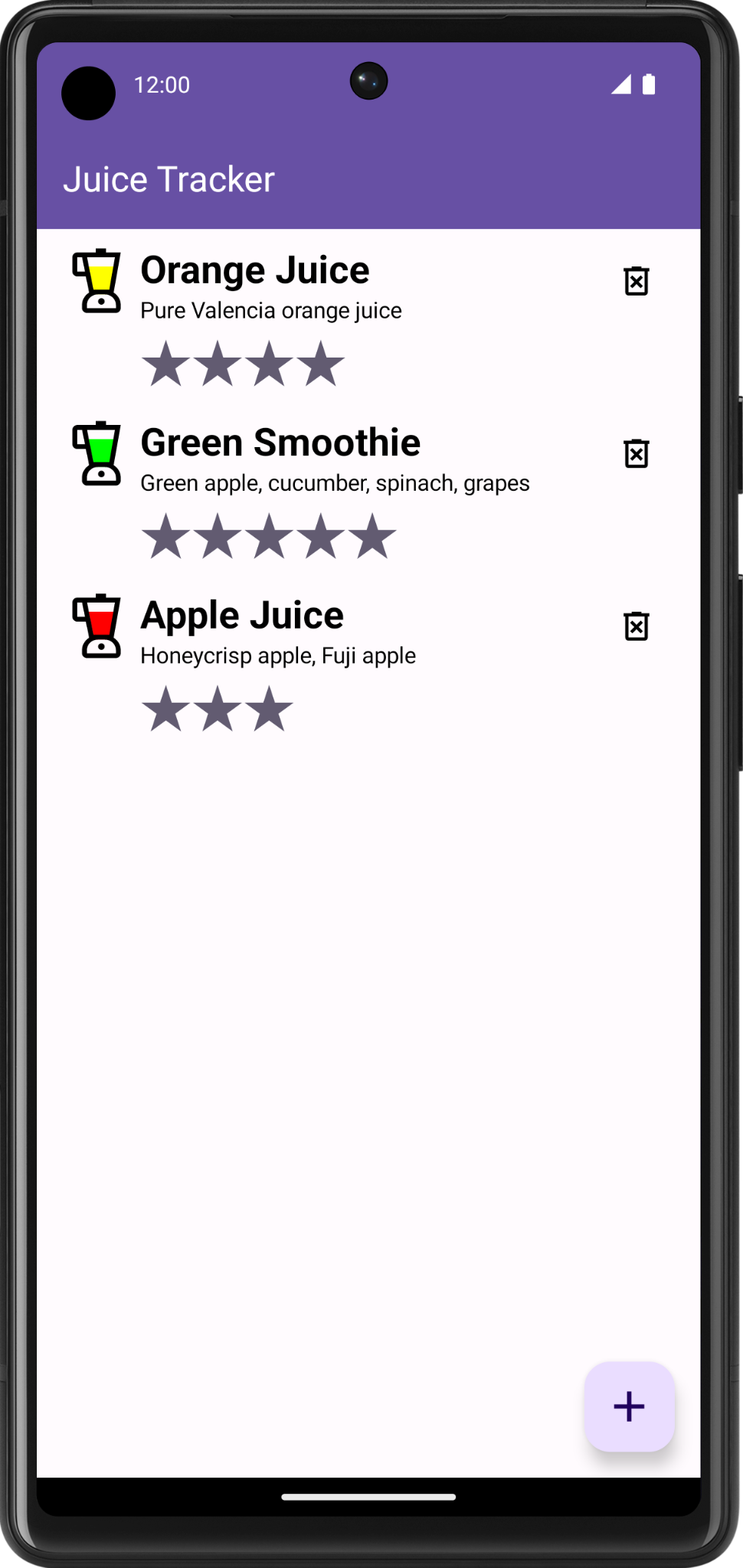Delete the Green Smoothie entry

637,454
